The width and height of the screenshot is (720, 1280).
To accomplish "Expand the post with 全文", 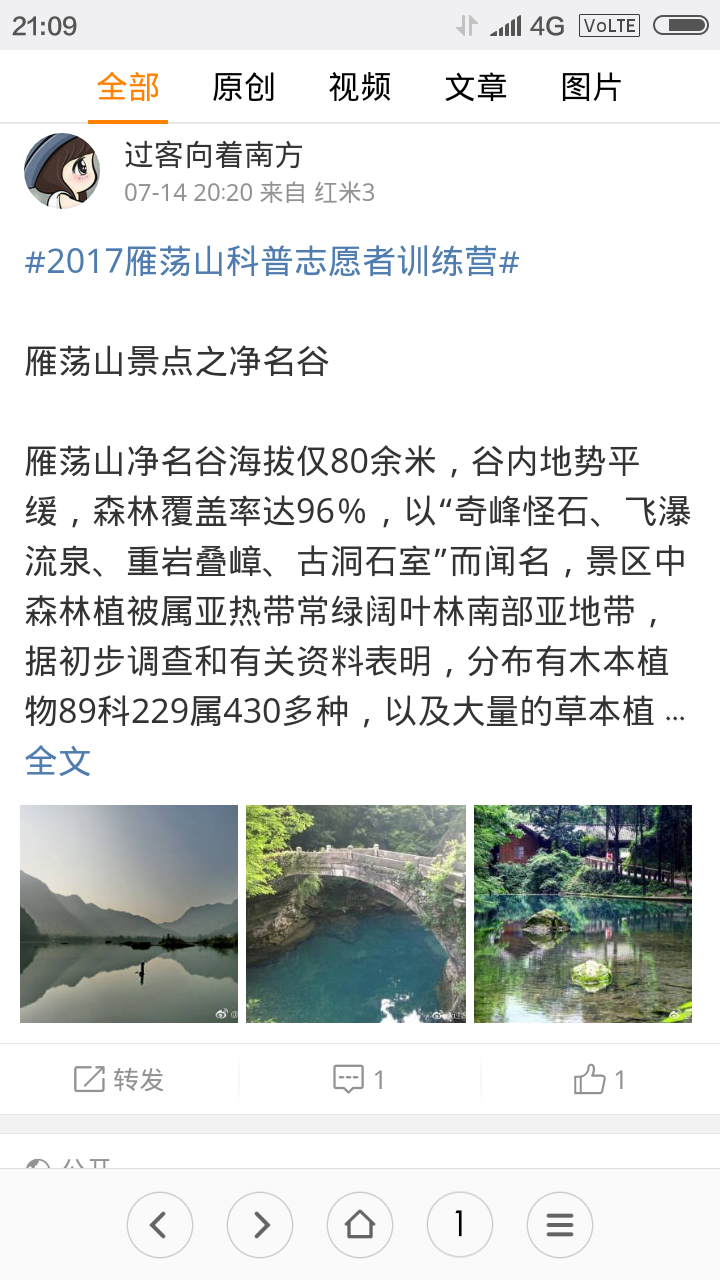I will click(x=58, y=761).
